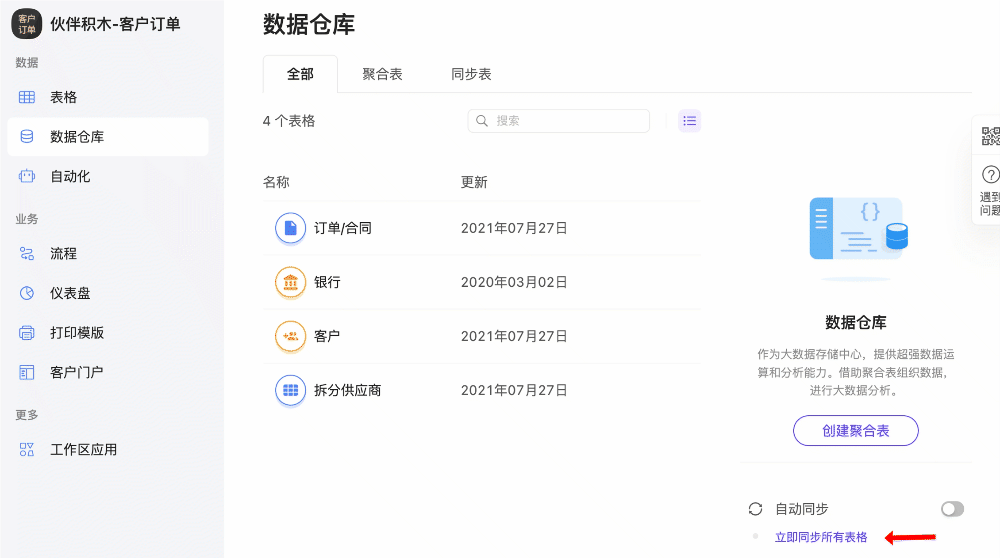The height and width of the screenshot is (558, 1000).
Task: Open 仪表盘 from the sidebar
Action: click(70, 293)
